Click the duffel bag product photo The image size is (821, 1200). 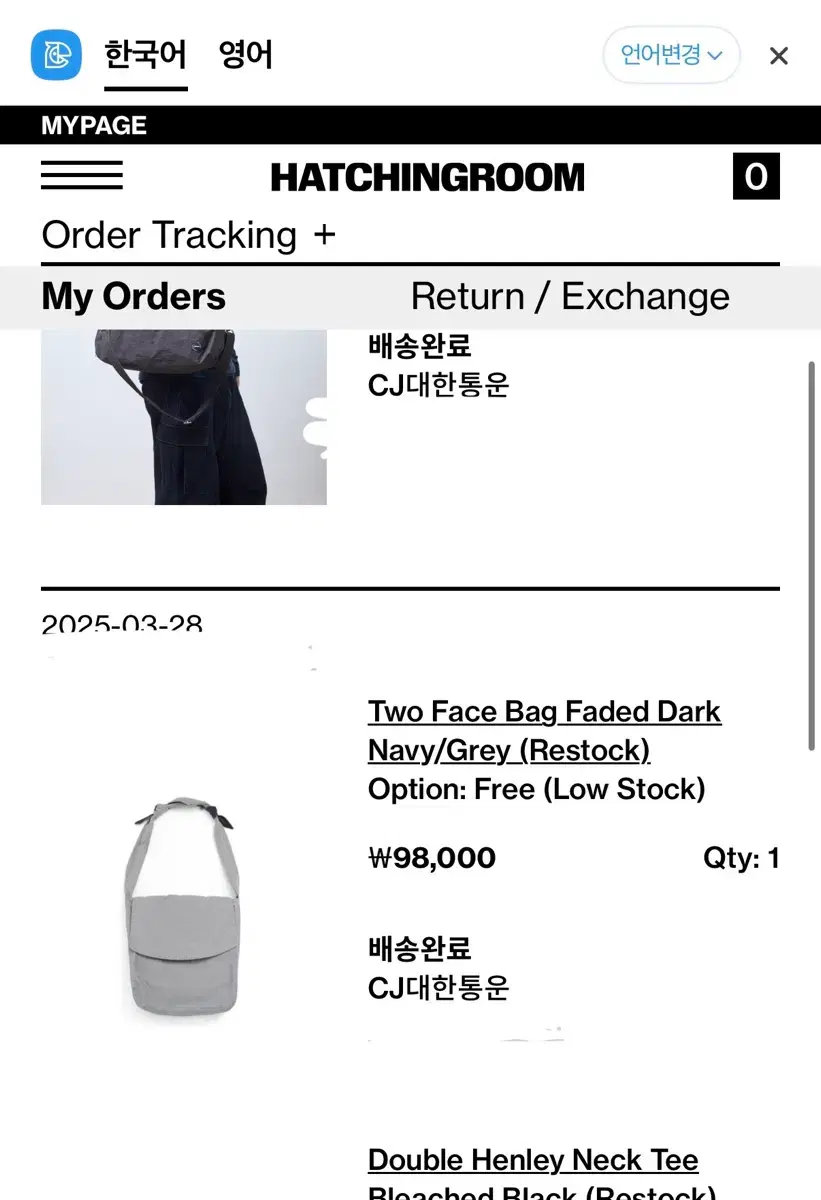click(183, 415)
